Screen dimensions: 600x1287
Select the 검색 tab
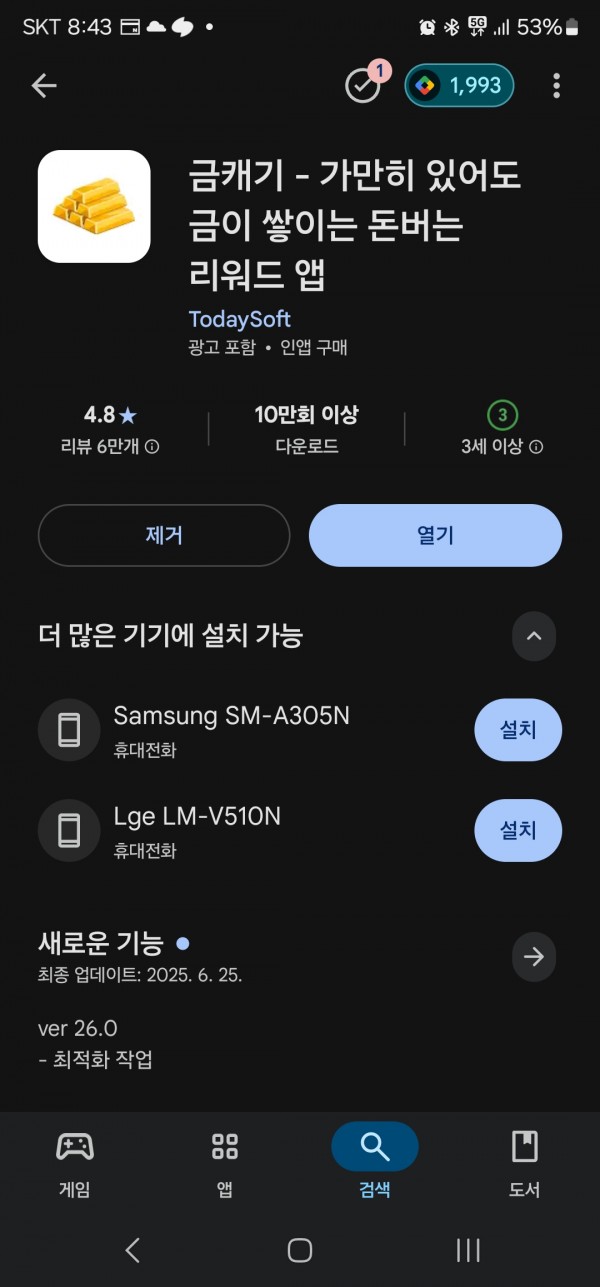tap(375, 1163)
